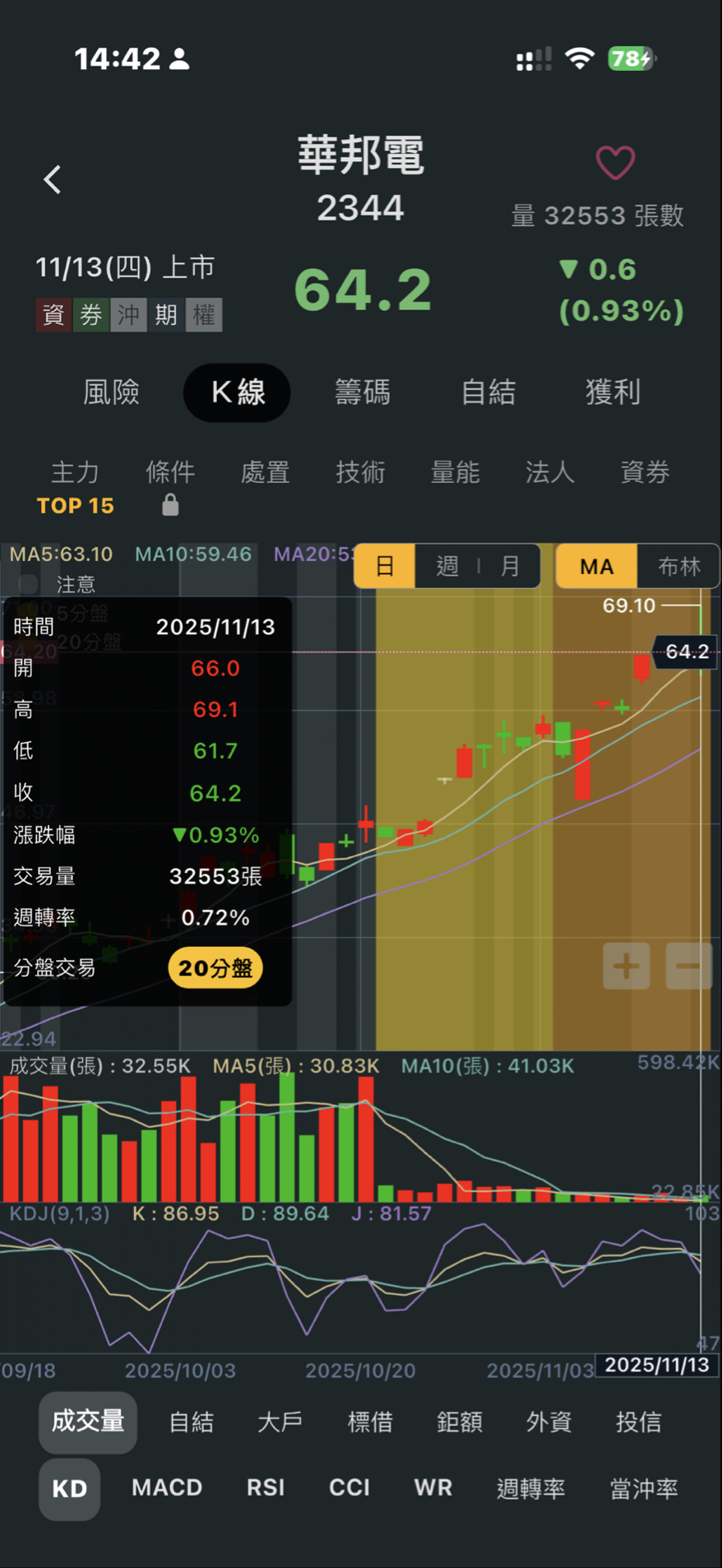This screenshot has width=722, height=1568.
Task: Open the 20分盤 trading detail
Action: [215, 968]
